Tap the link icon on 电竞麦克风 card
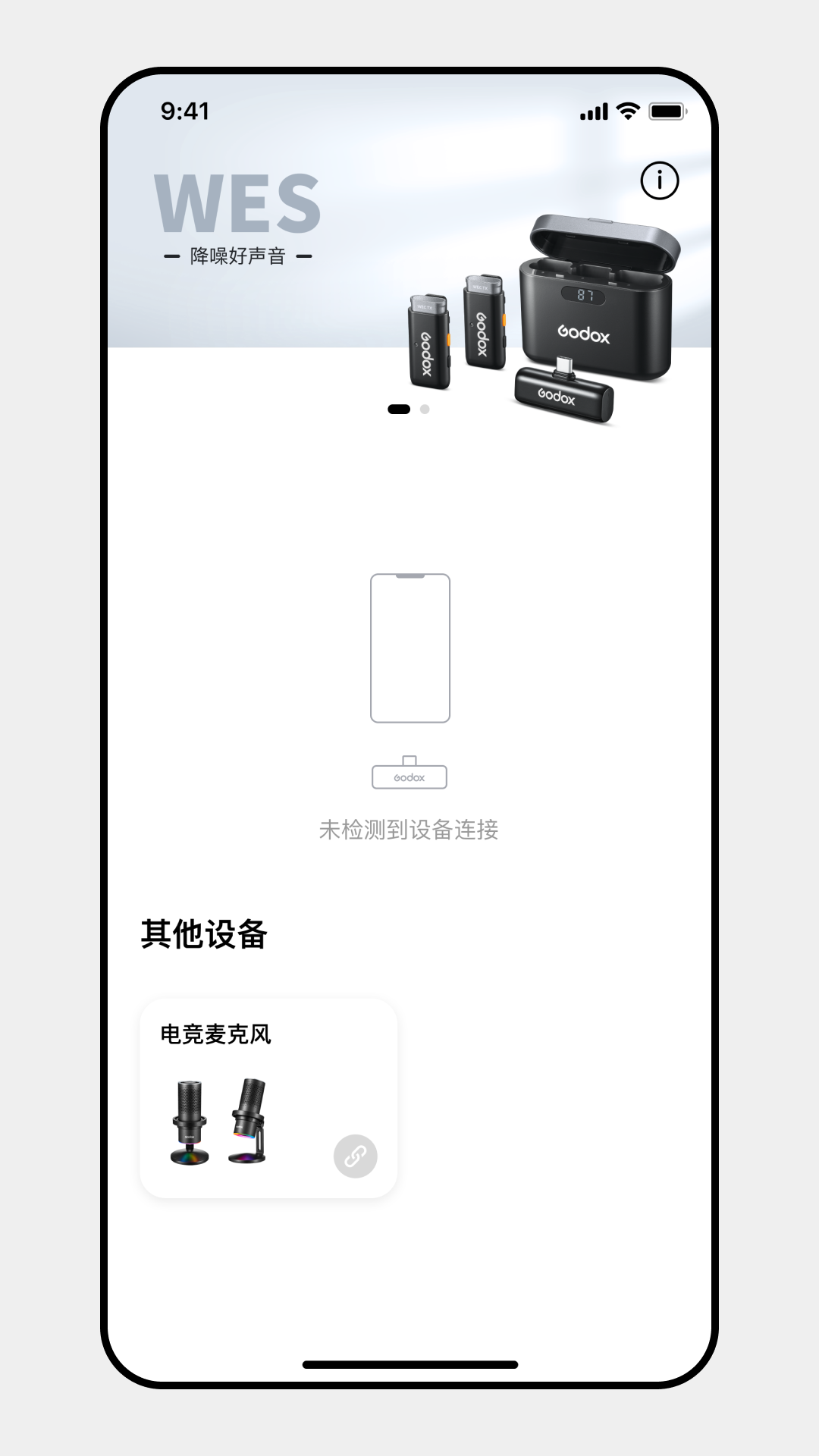The width and height of the screenshot is (819, 1456). point(355,1156)
